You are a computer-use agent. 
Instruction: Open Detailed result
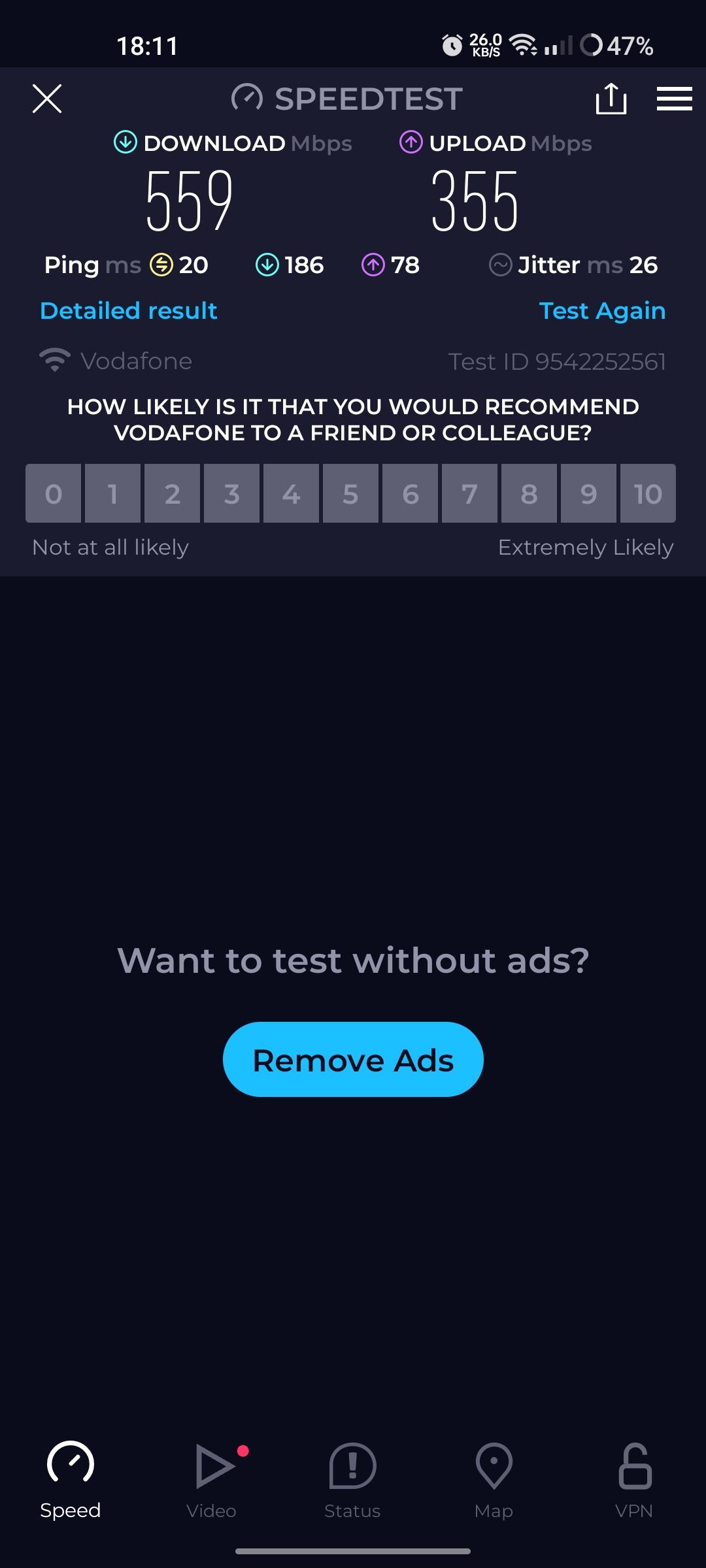129,310
